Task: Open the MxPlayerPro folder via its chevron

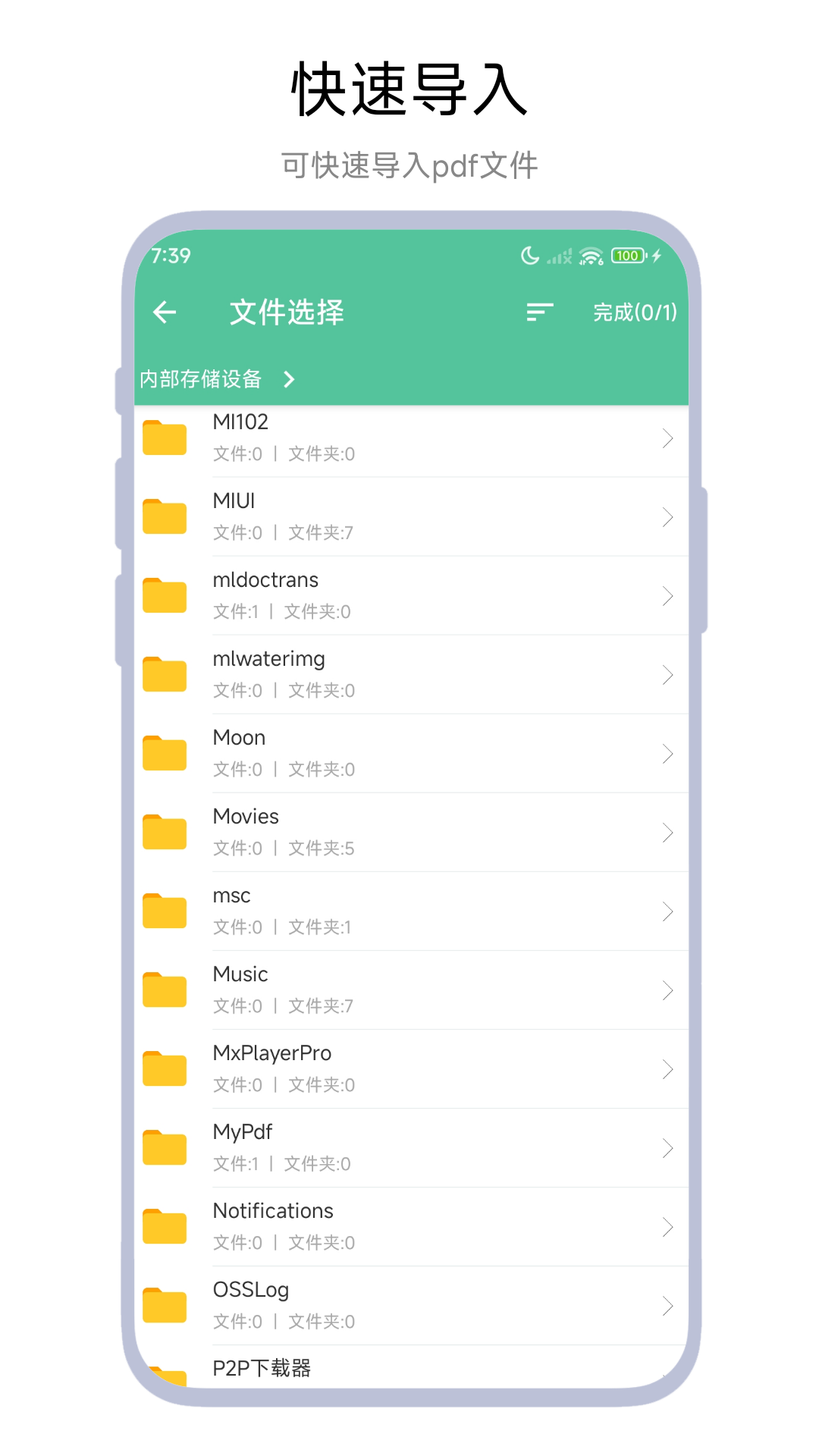Action: [x=668, y=1069]
